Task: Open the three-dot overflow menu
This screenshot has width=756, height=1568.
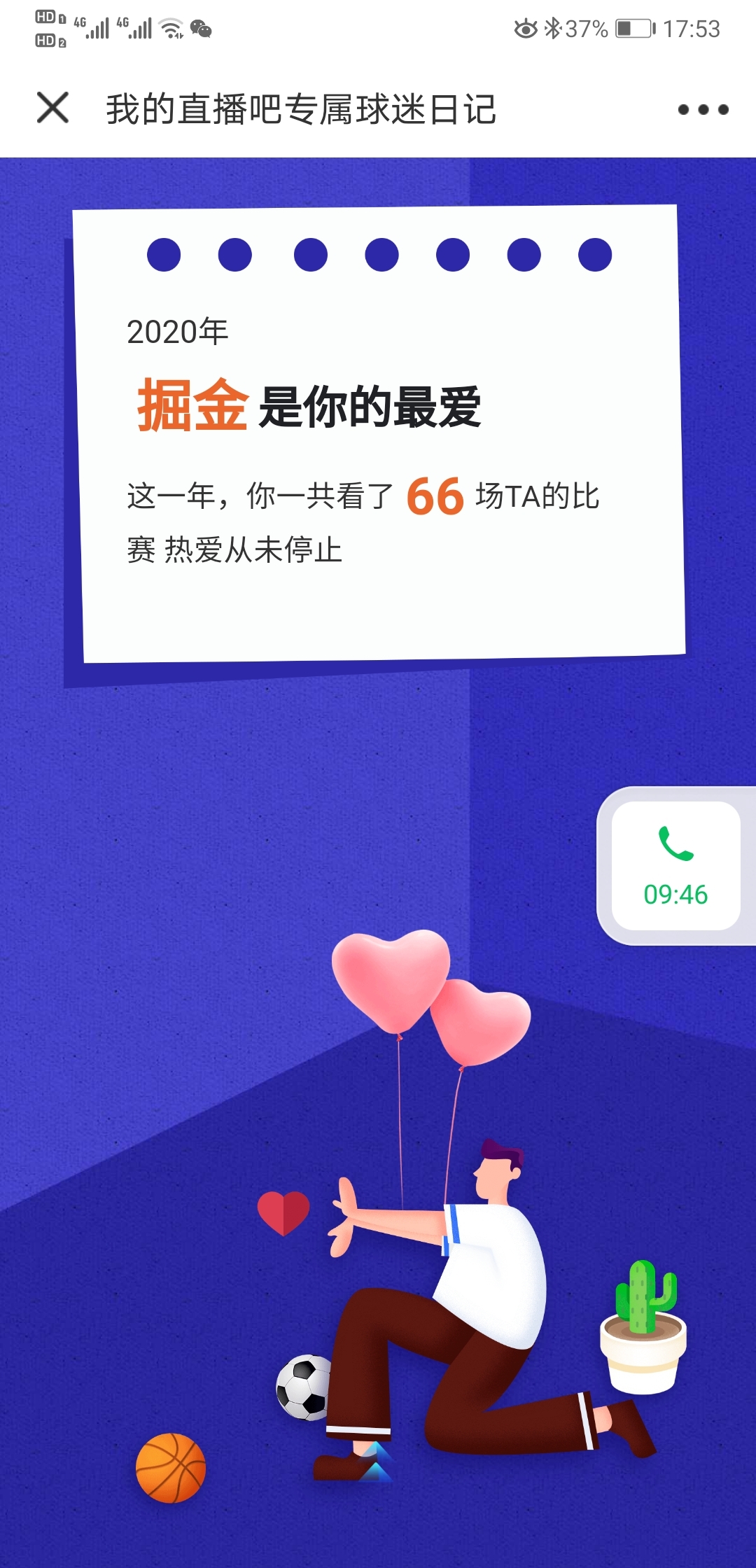Action: [703, 110]
